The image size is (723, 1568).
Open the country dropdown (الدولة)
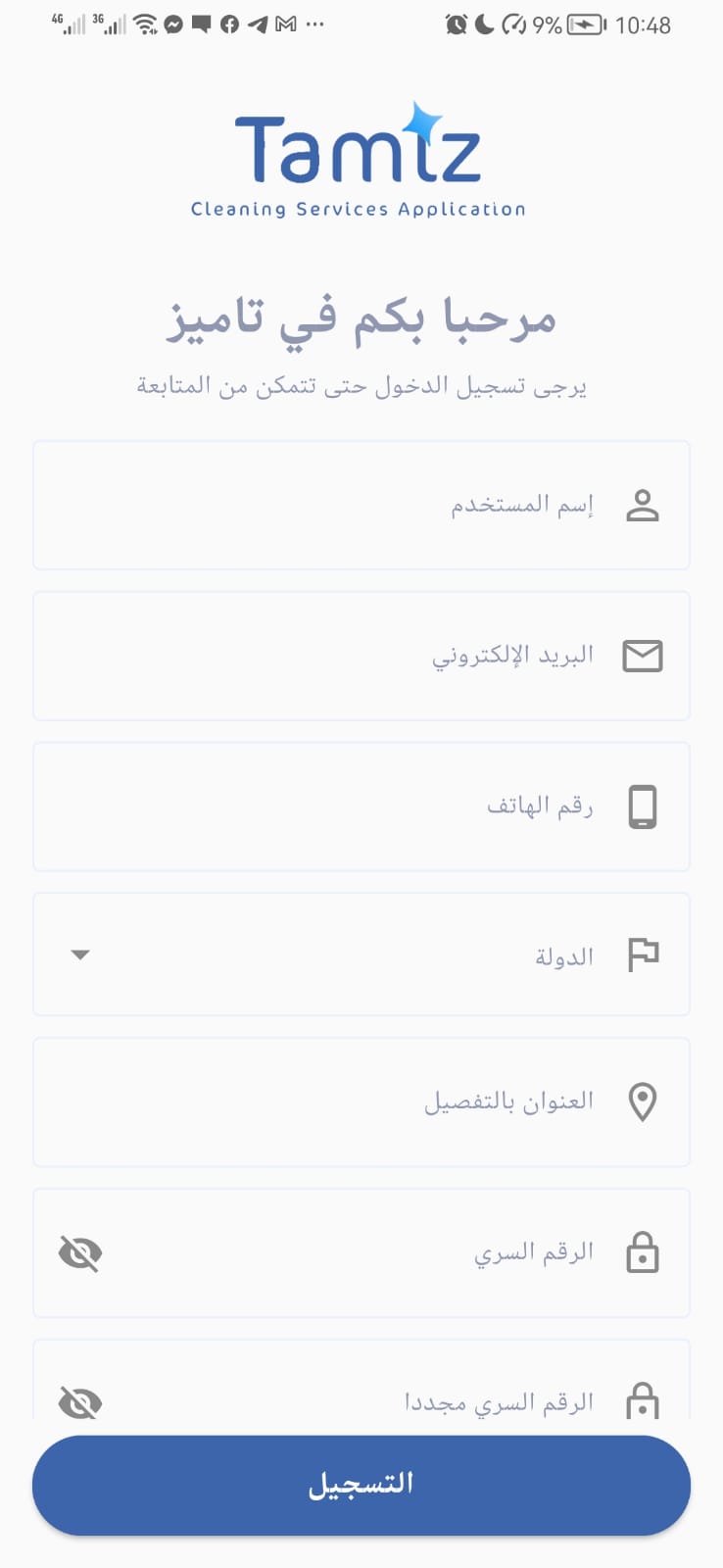[361, 955]
